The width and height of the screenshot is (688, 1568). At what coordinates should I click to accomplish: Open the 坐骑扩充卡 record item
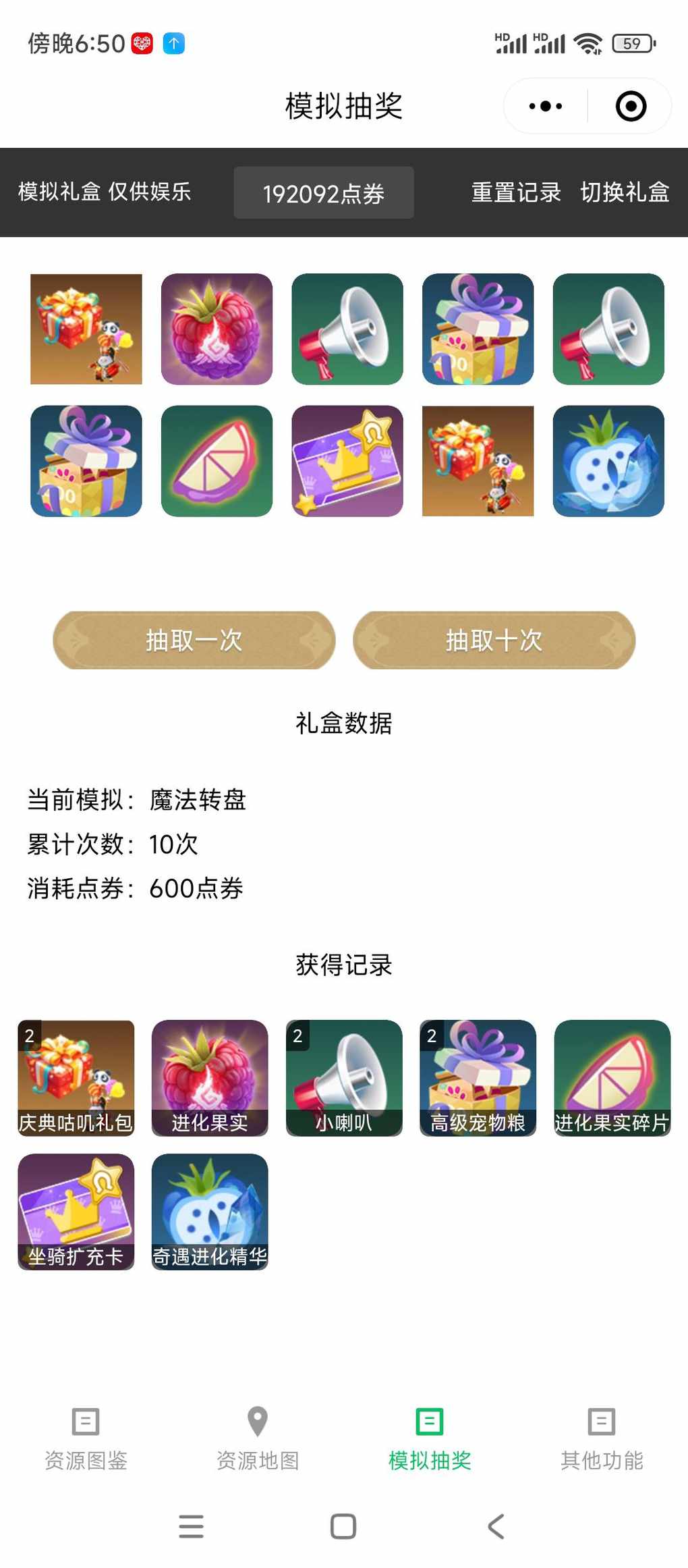76,1212
